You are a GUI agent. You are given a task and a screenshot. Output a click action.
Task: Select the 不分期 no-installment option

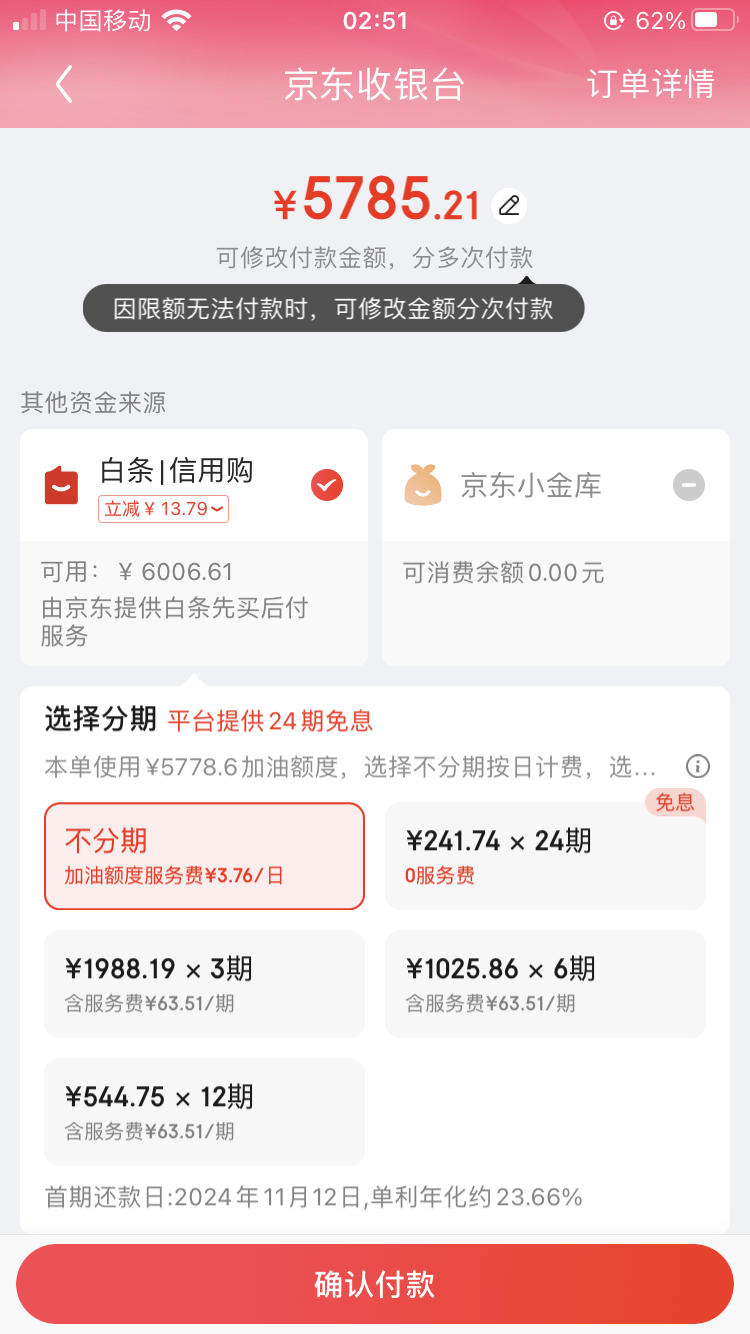click(x=204, y=856)
